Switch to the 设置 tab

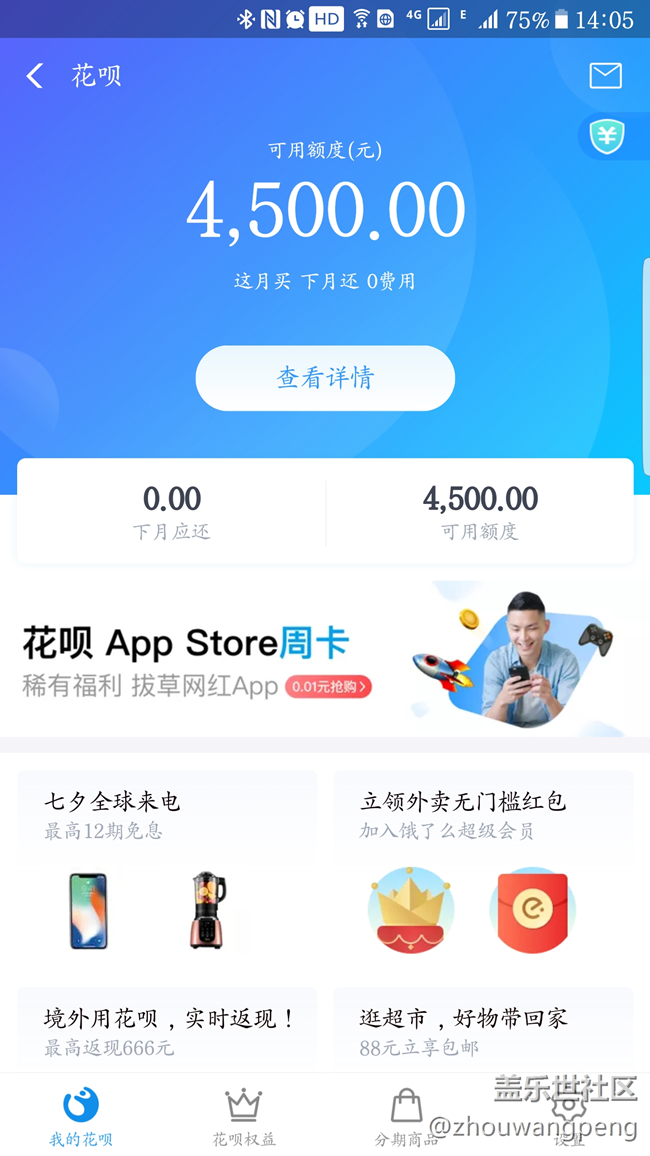pos(568,1116)
